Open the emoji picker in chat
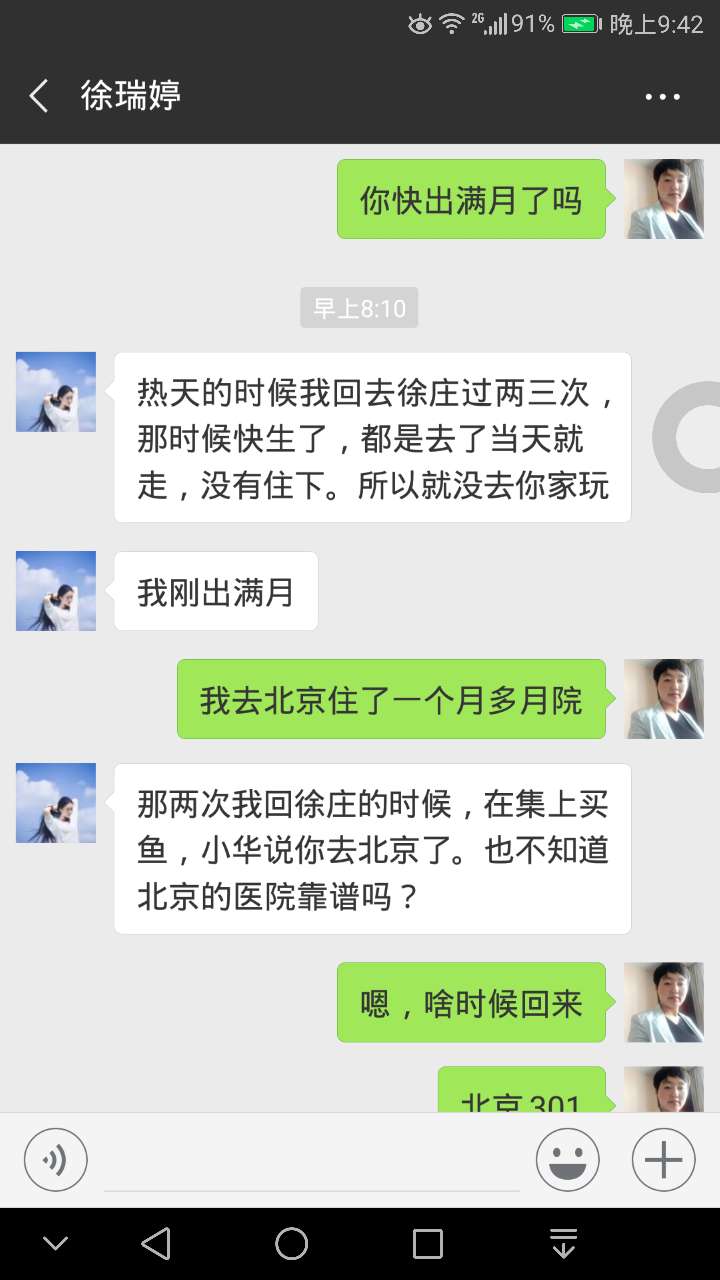The height and width of the screenshot is (1280, 720). [567, 1159]
